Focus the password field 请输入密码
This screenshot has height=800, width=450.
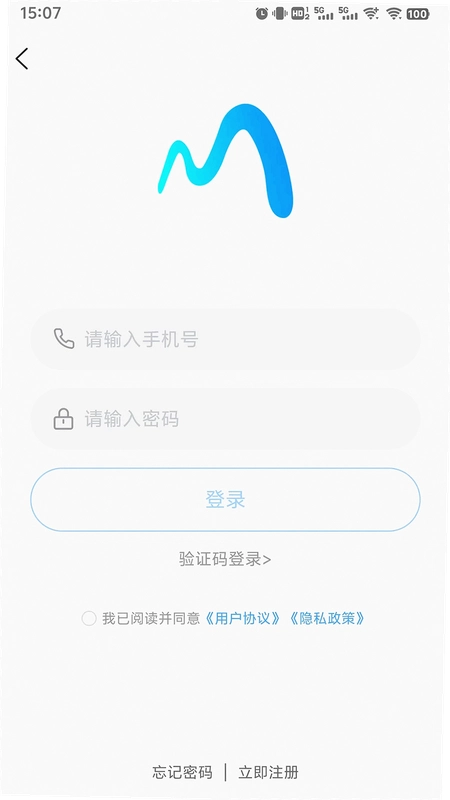click(225, 419)
